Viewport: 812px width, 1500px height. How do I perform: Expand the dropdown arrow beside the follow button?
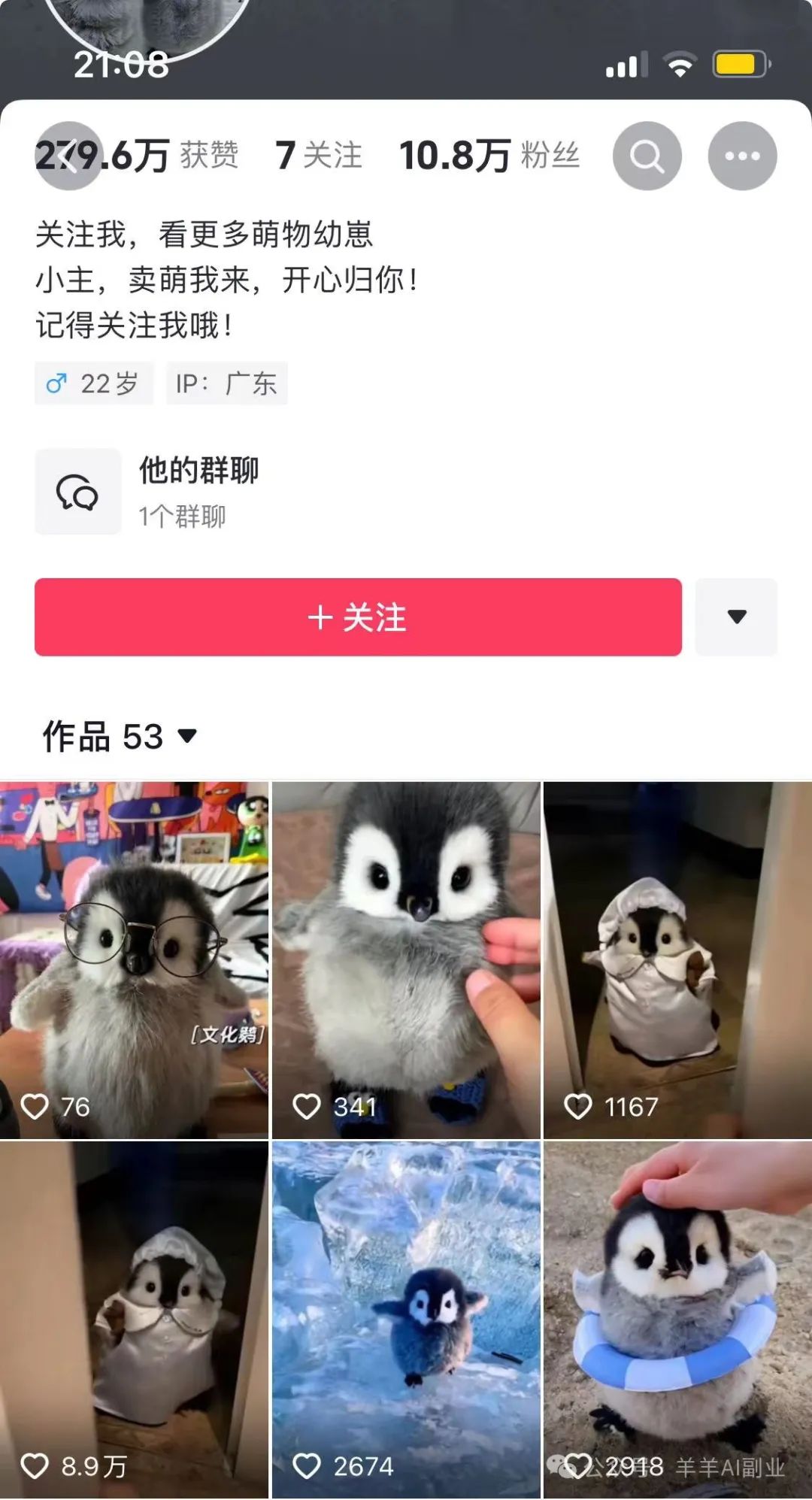click(736, 616)
